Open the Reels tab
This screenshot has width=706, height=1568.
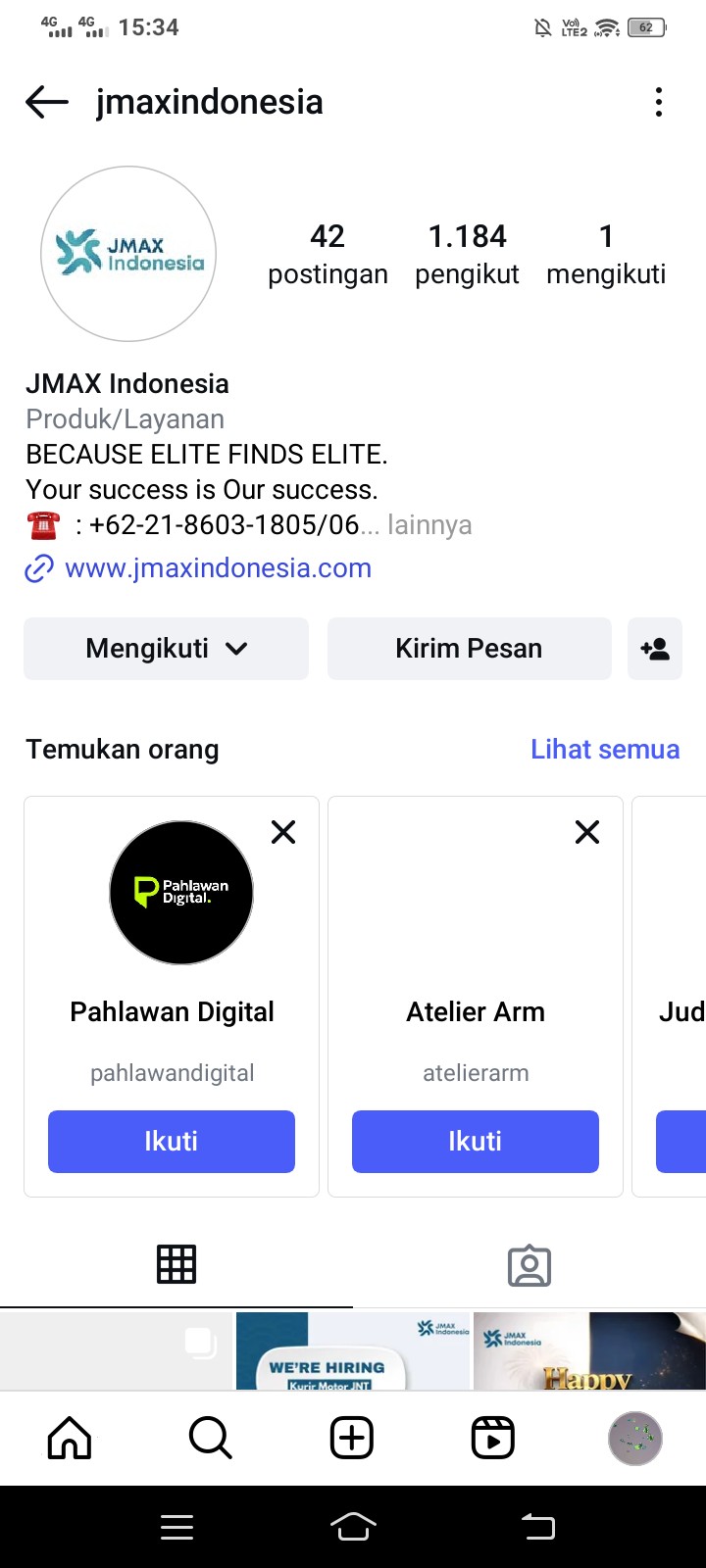pyautogui.click(x=492, y=1439)
